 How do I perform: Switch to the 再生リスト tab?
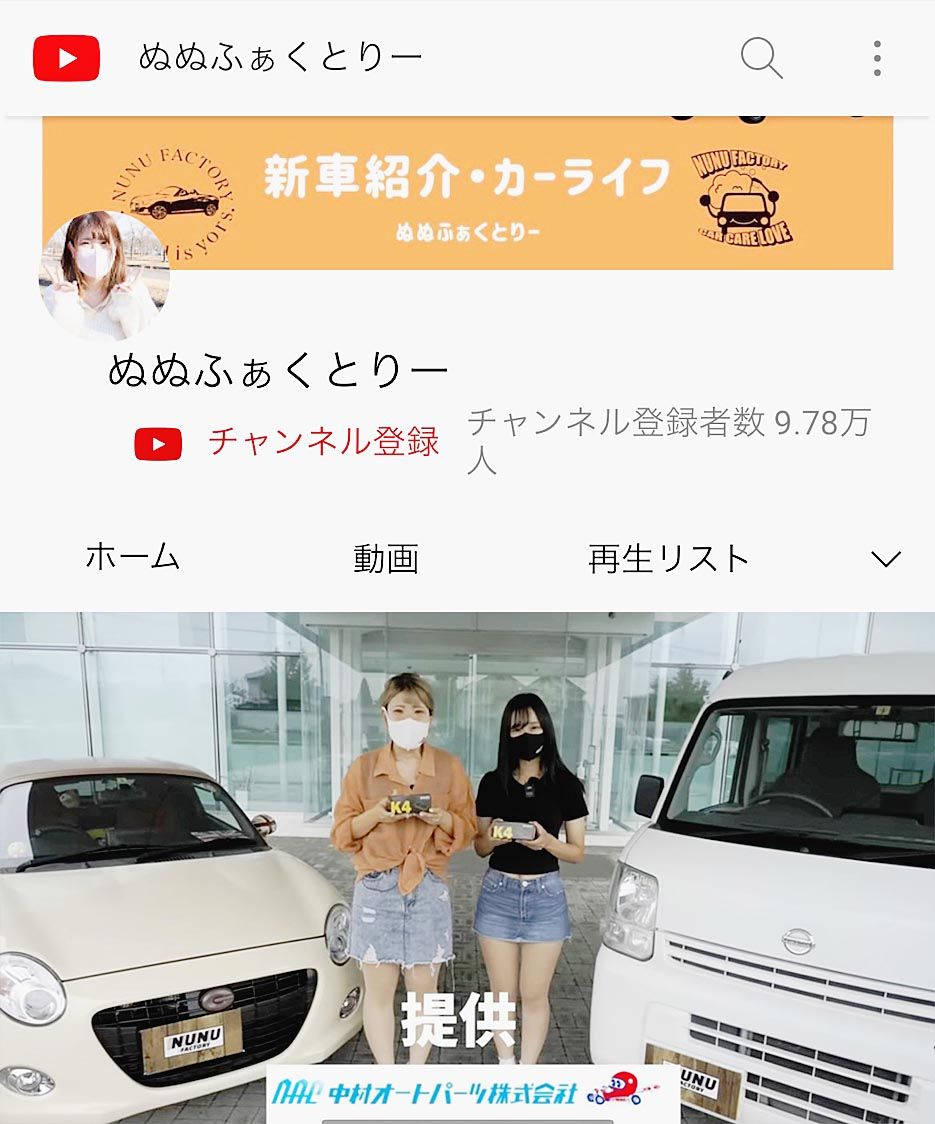(x=668, y=559)
